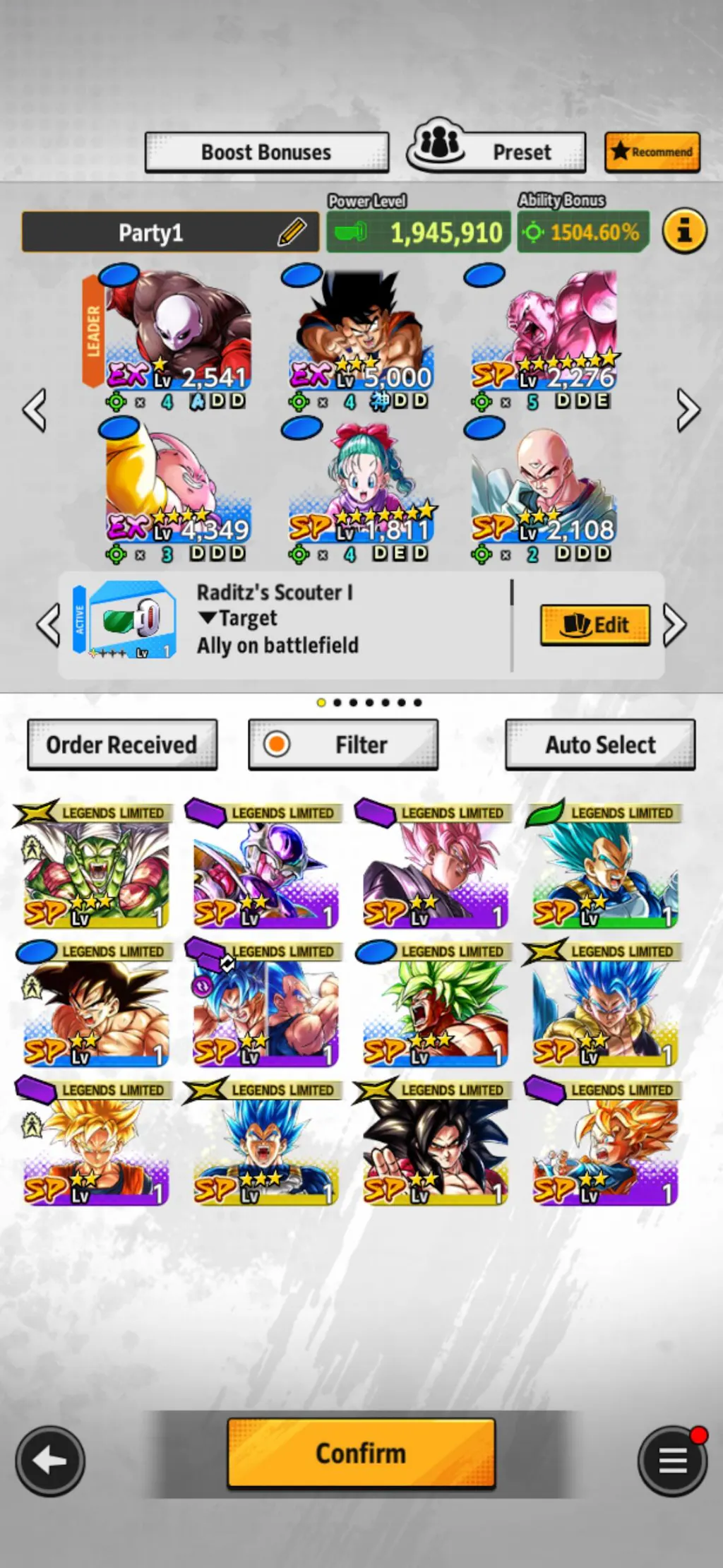Edit the Party1 name
This screenshot has height=1568, width=723.
tap(292, 232)
